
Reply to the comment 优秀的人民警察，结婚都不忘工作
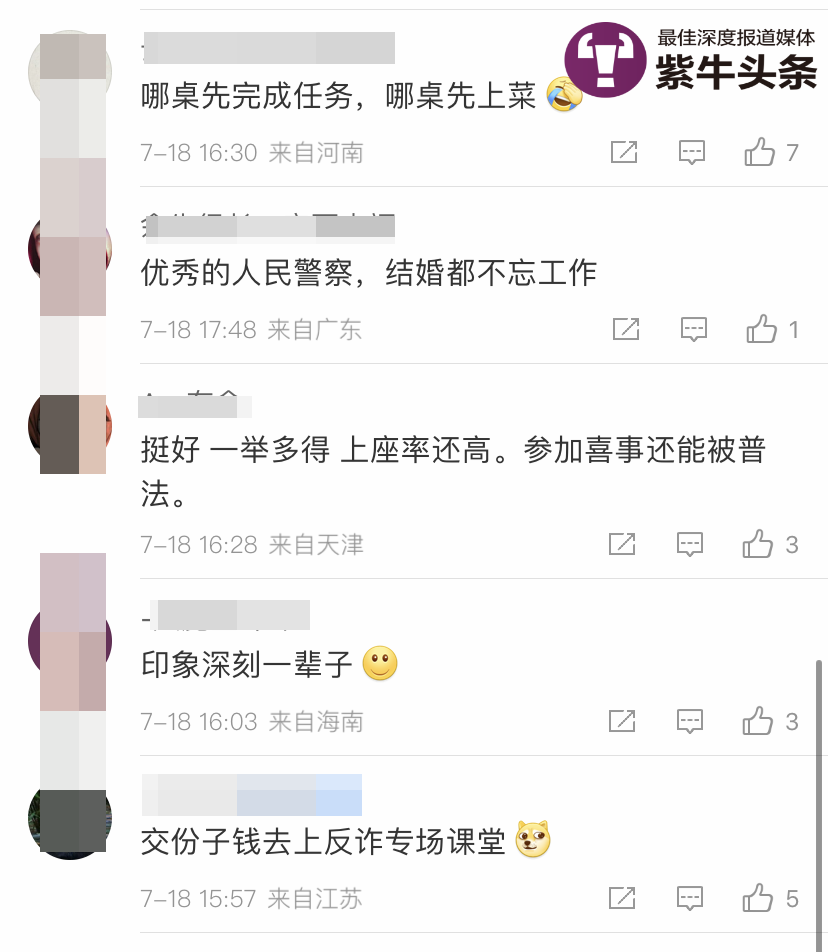click(694, 329)
